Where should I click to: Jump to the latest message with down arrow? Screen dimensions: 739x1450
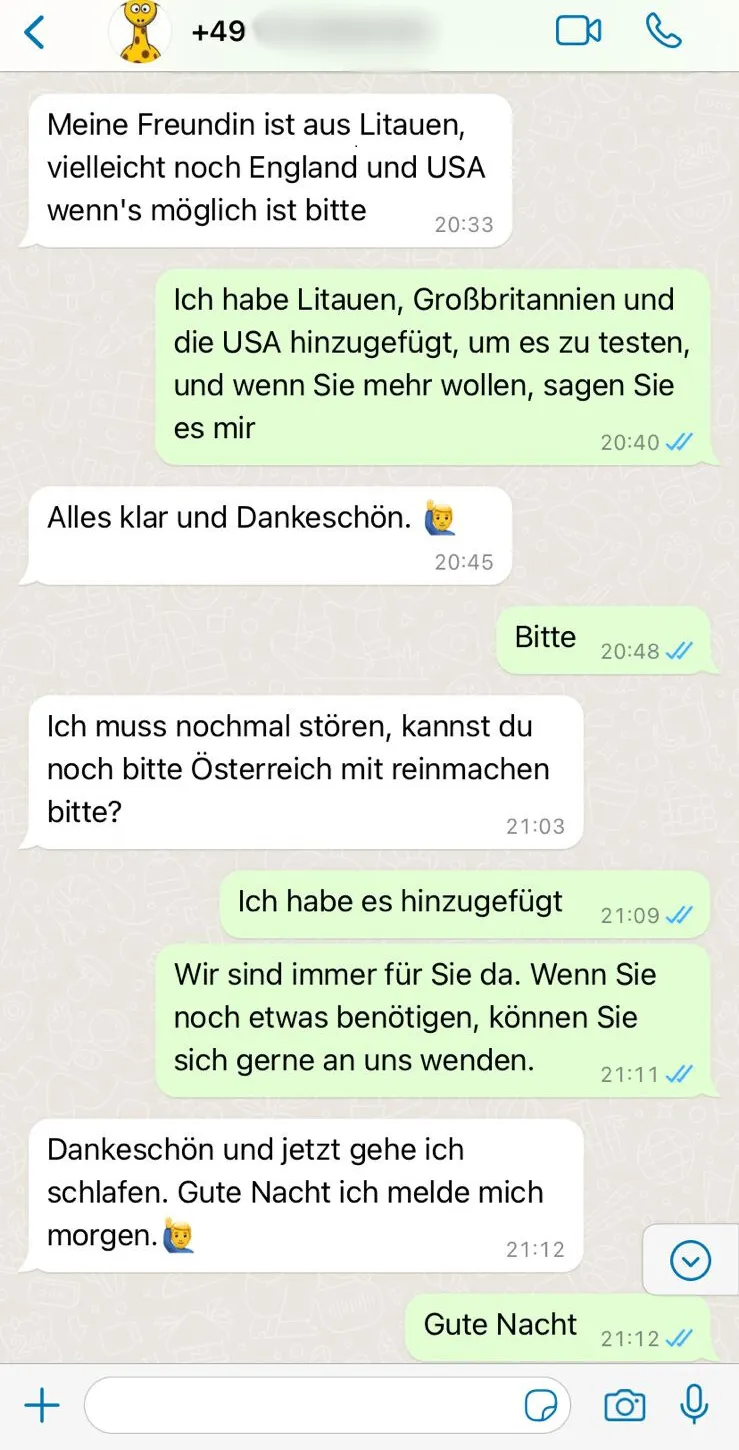point(690,1261)
